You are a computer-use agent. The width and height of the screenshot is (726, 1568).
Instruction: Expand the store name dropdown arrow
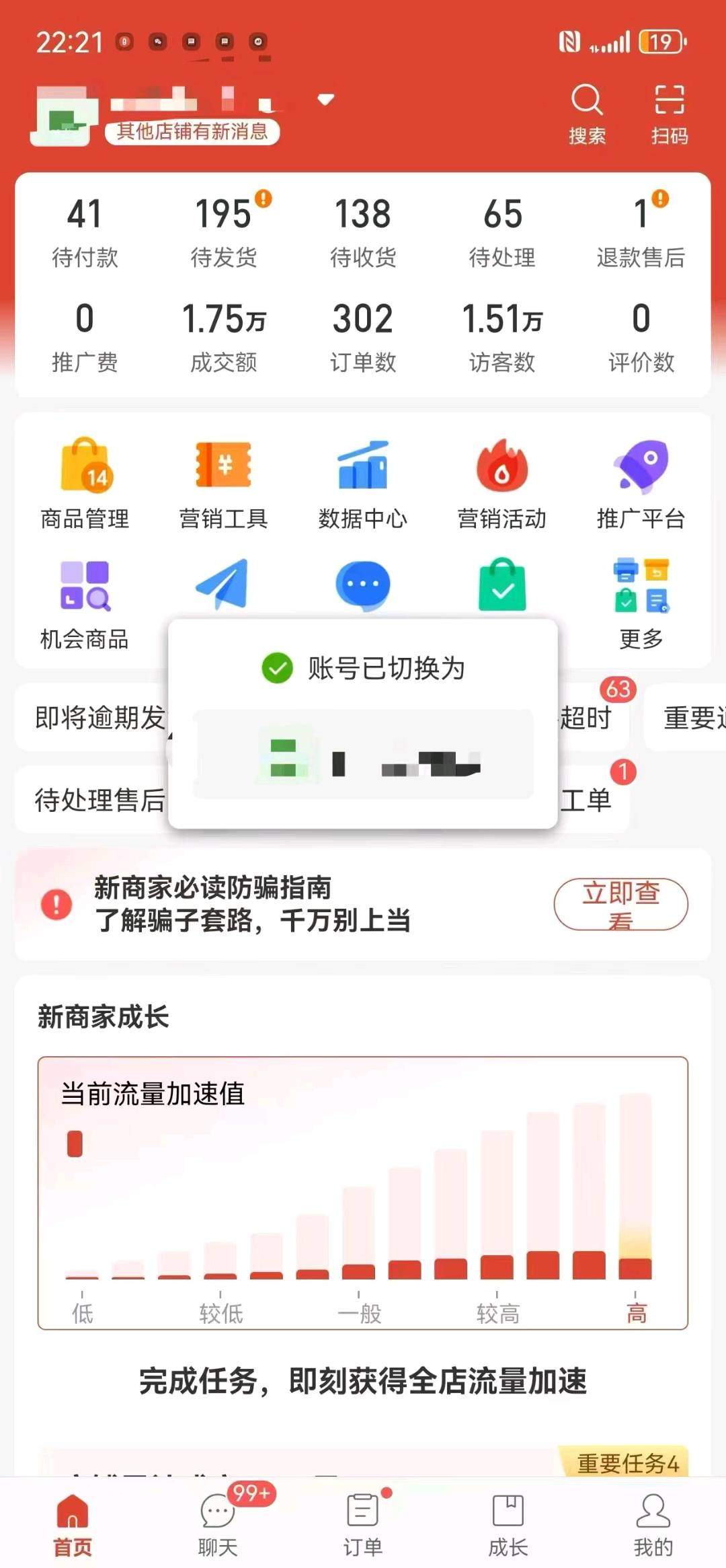pyautogui.click(x=325, y=100)
